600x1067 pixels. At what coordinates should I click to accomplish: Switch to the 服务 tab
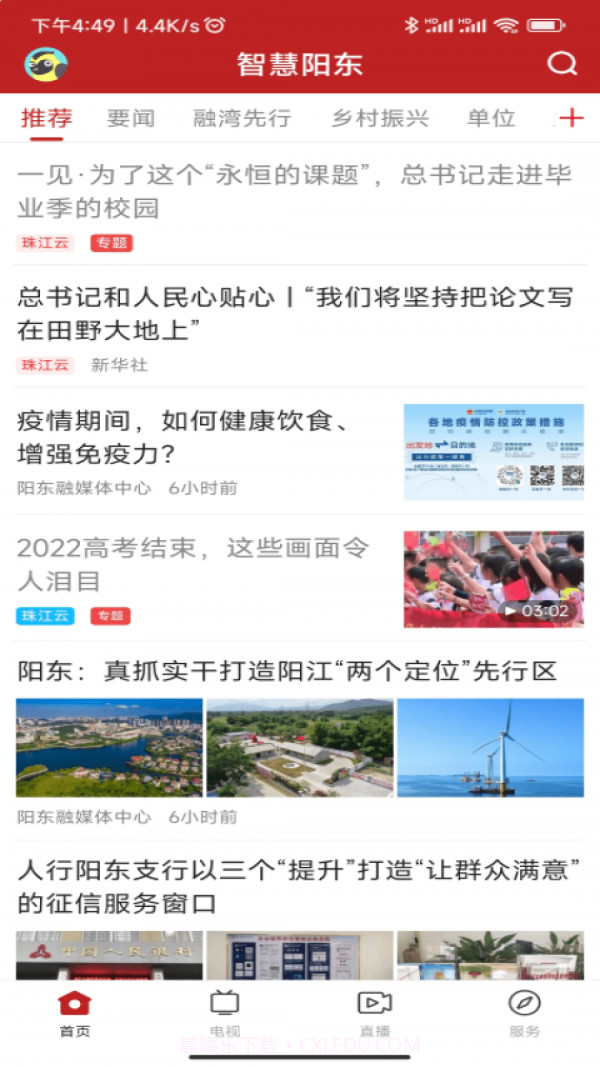524,1011
